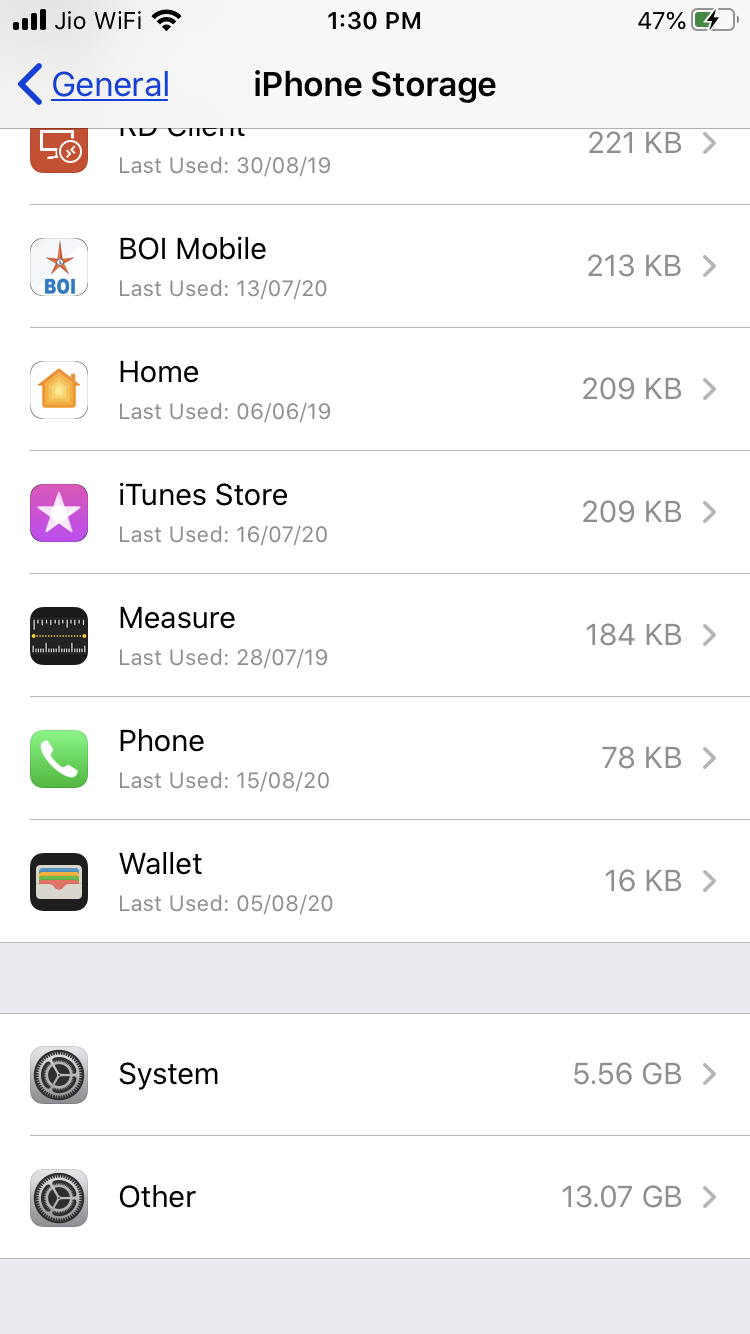750x1334 pixels.
Task: Open Wallet app storage details
Action: pos(375,882)
